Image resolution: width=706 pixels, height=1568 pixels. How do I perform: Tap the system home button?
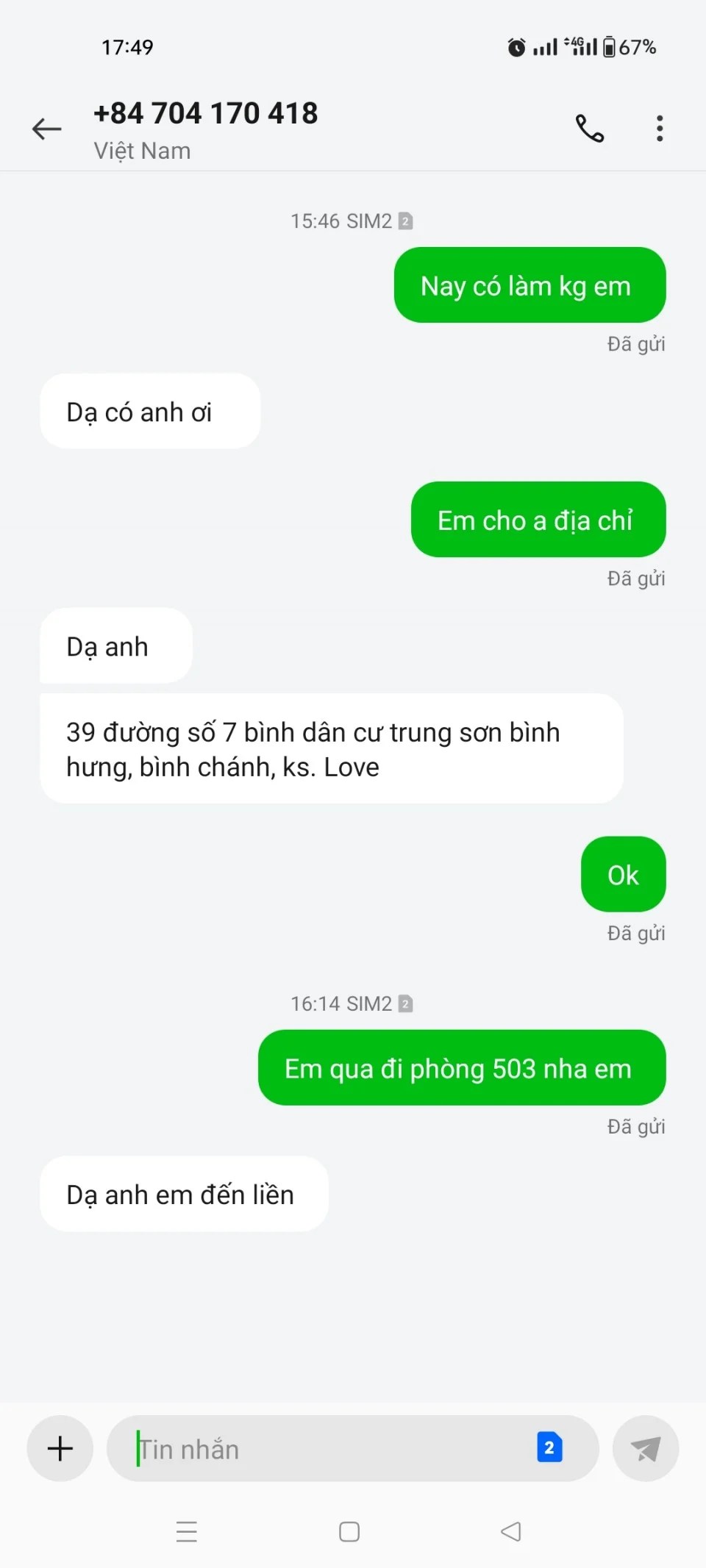pos(349,1531)
